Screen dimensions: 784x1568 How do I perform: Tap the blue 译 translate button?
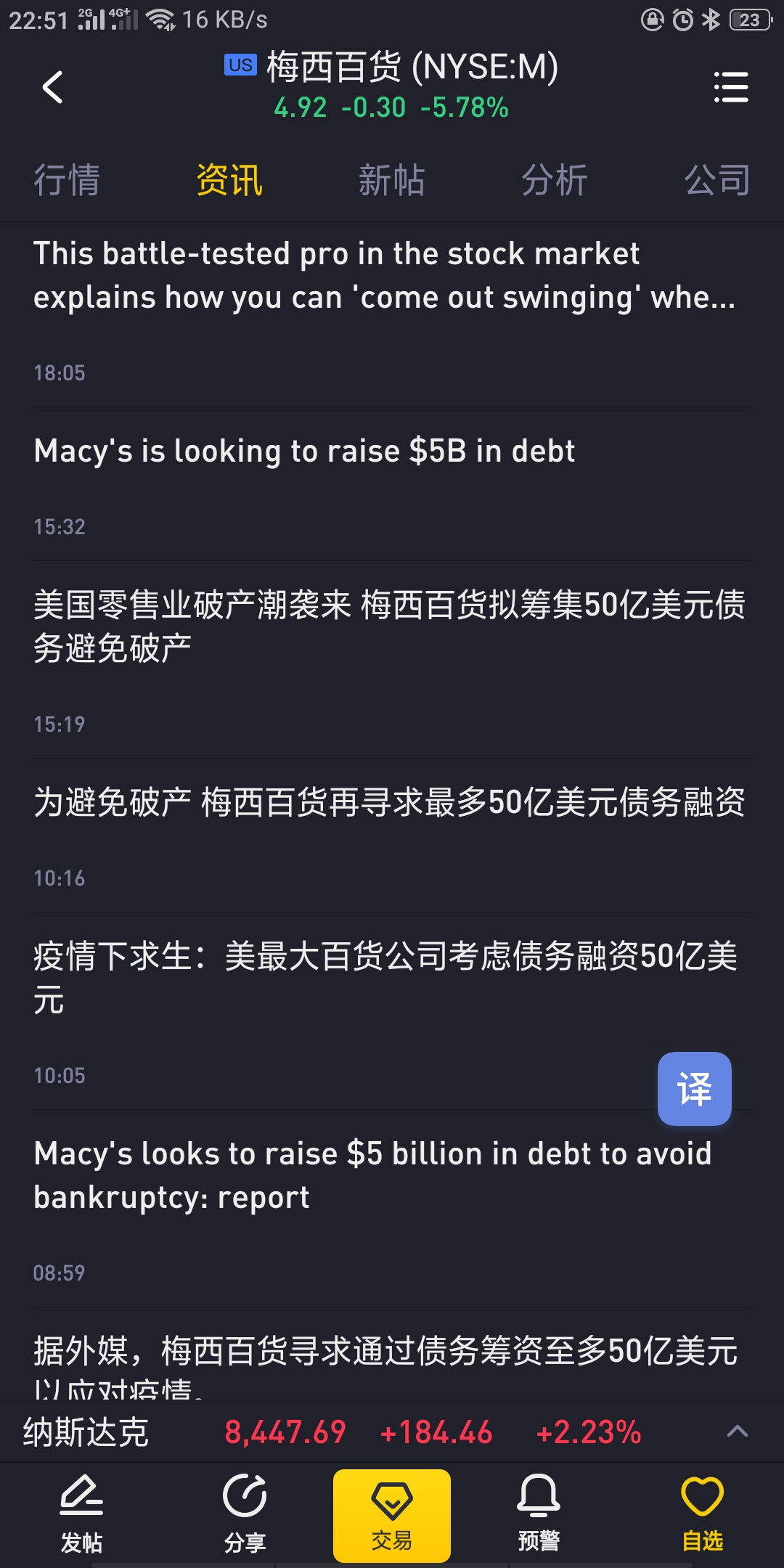(x=695, y=1088)
